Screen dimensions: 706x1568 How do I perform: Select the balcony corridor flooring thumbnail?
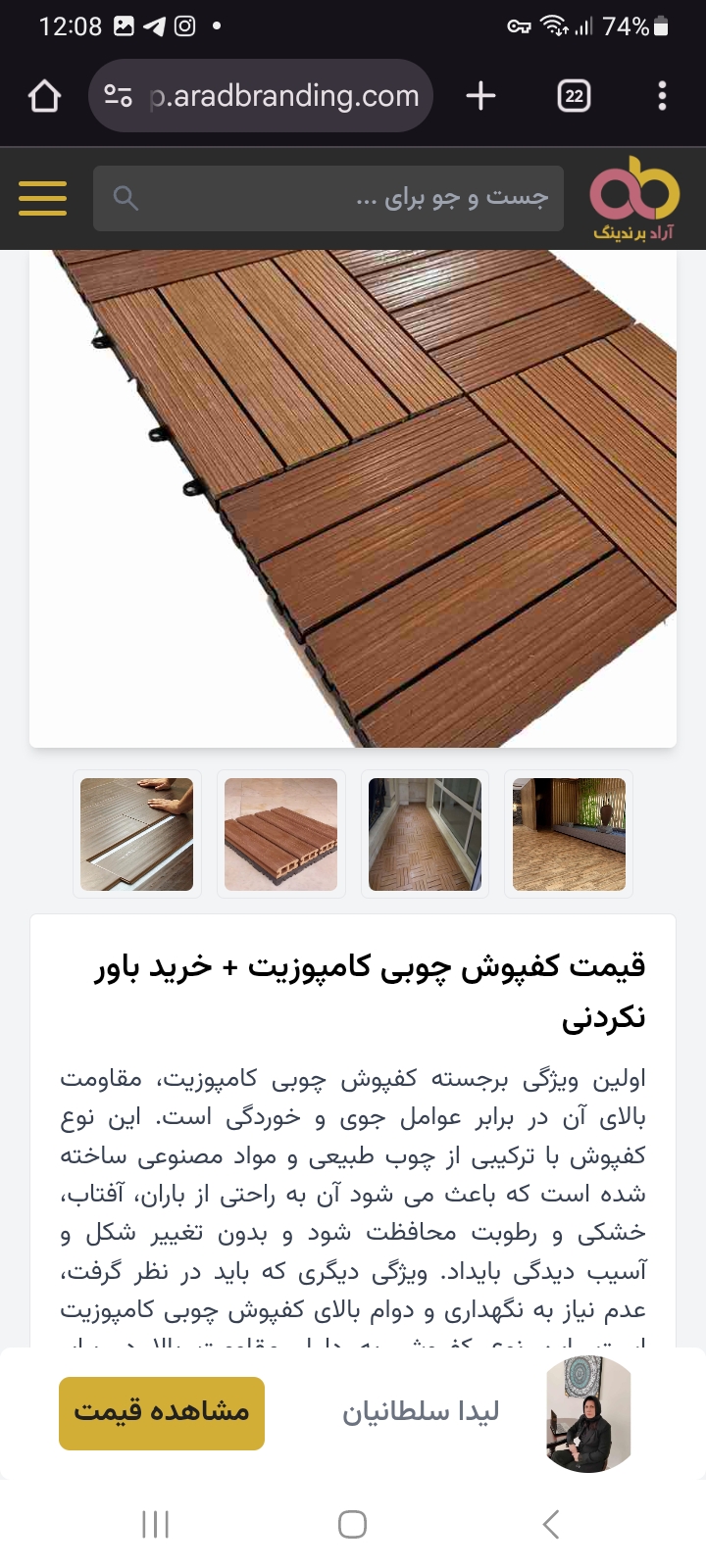[425, 834]
